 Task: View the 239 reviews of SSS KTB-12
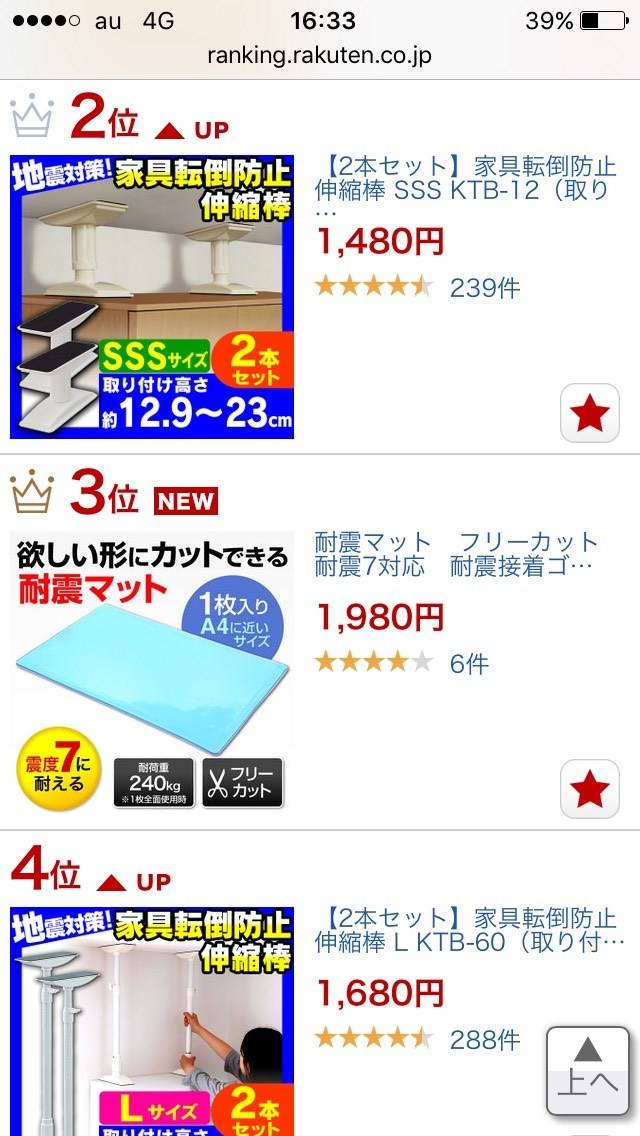pyautogui.click(x=484, y=288)
